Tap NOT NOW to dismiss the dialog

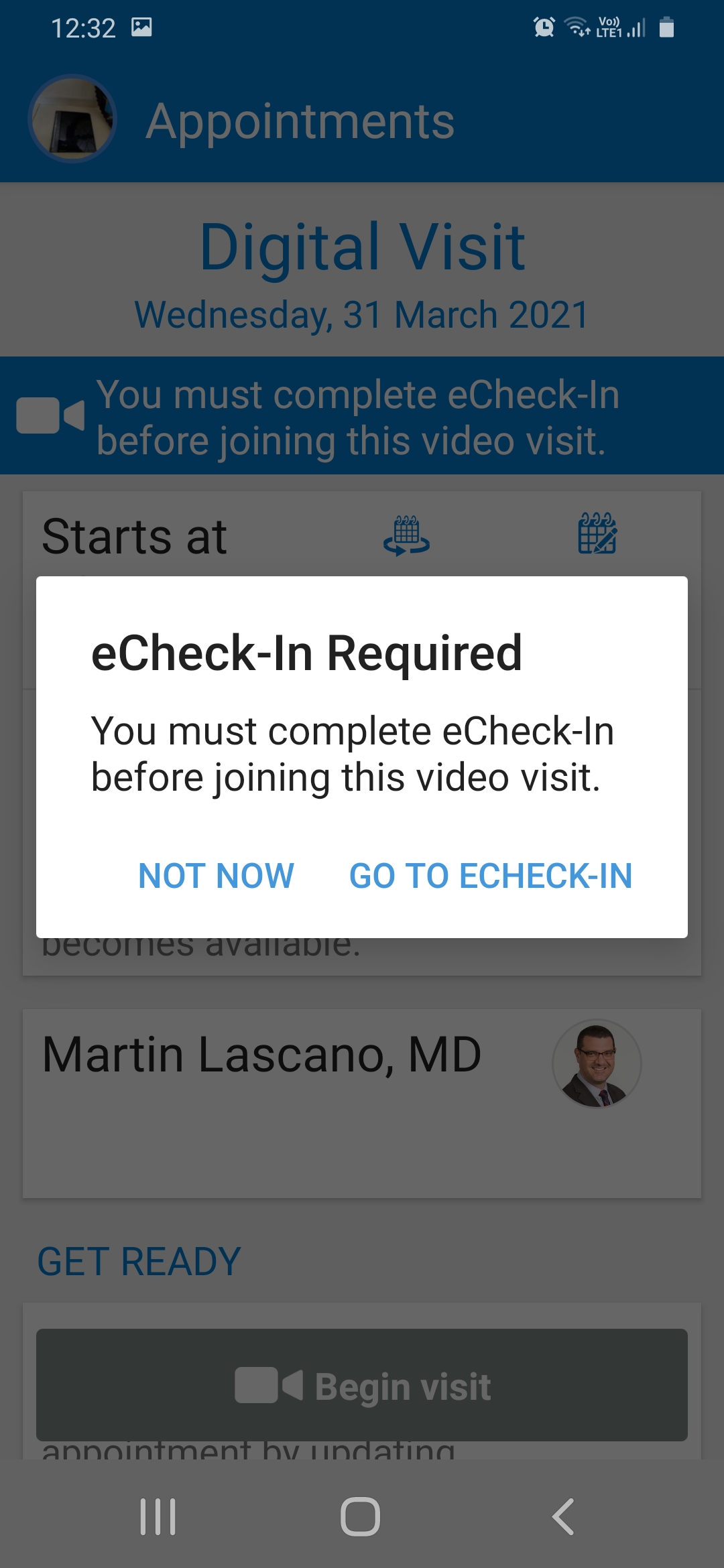(216, 876)
